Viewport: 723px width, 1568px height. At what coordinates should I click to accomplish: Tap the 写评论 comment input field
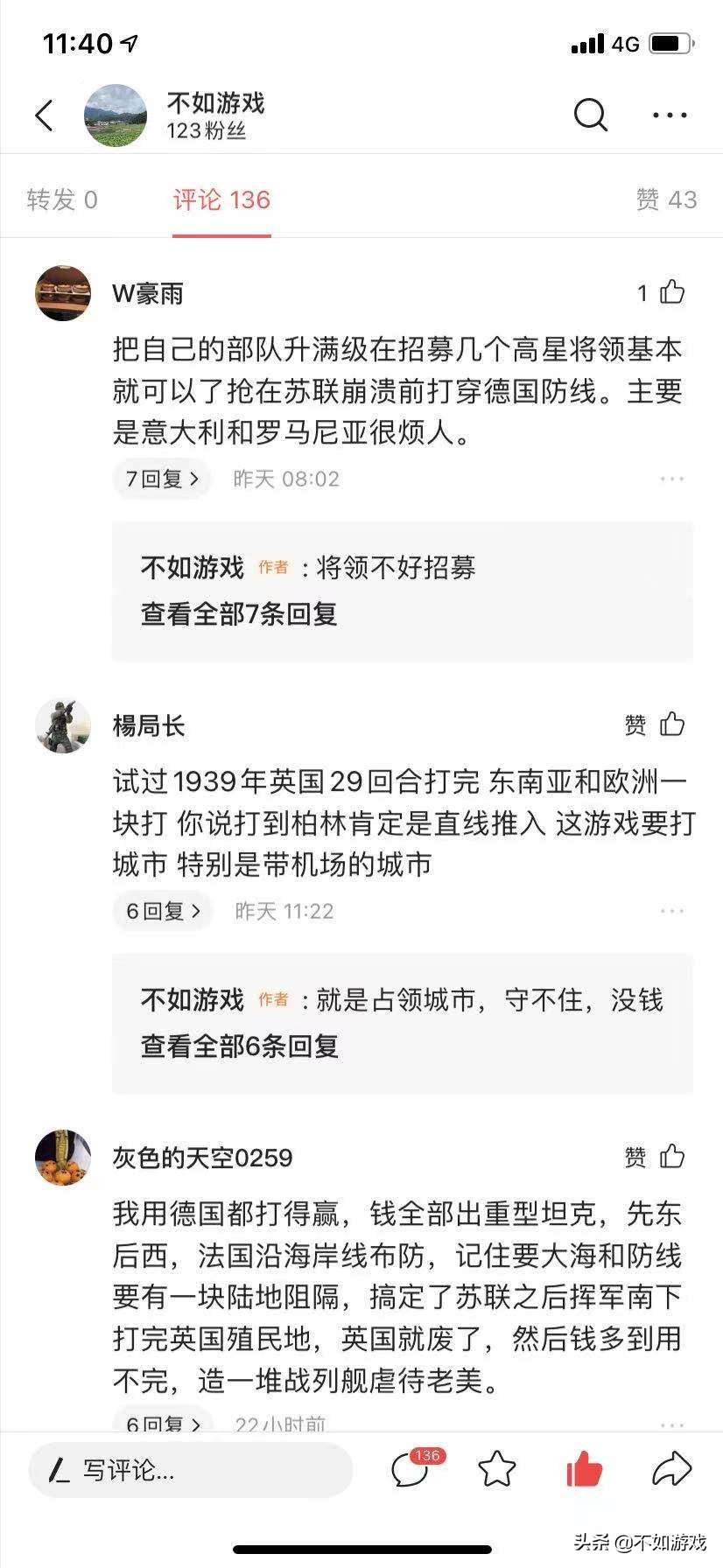(x=191, y=1470)
